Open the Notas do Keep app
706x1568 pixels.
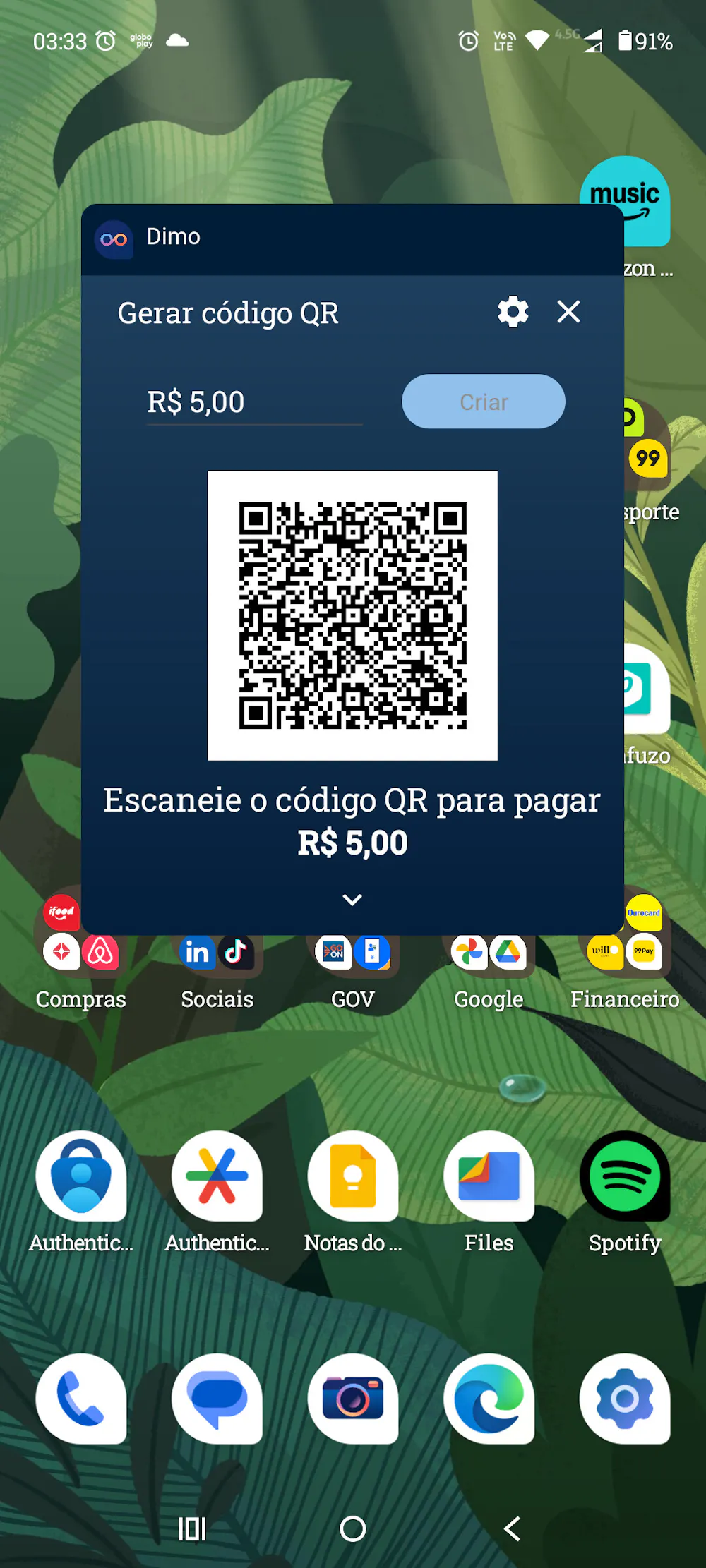[353, 1176]
